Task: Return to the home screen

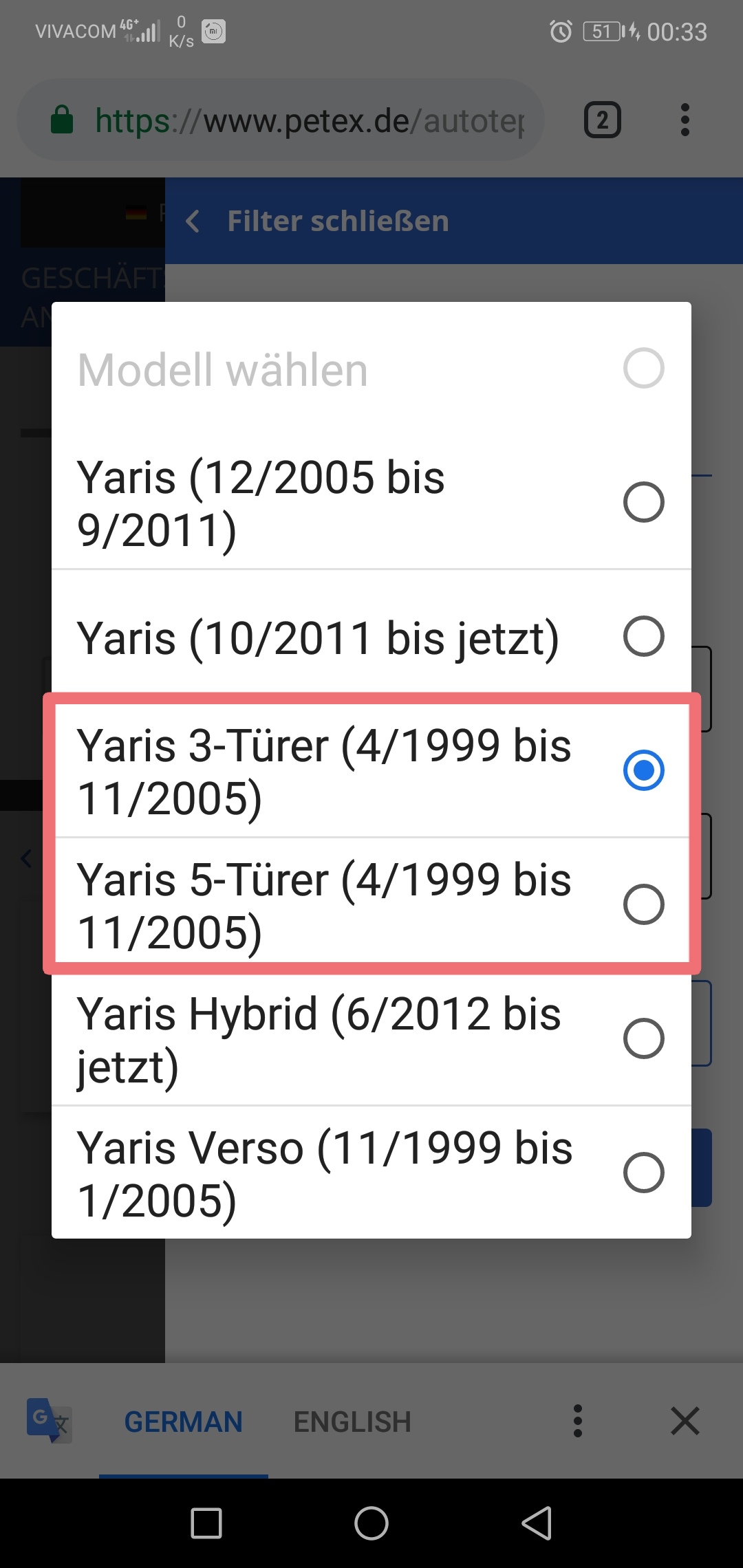Action: tap(371, 1523)
